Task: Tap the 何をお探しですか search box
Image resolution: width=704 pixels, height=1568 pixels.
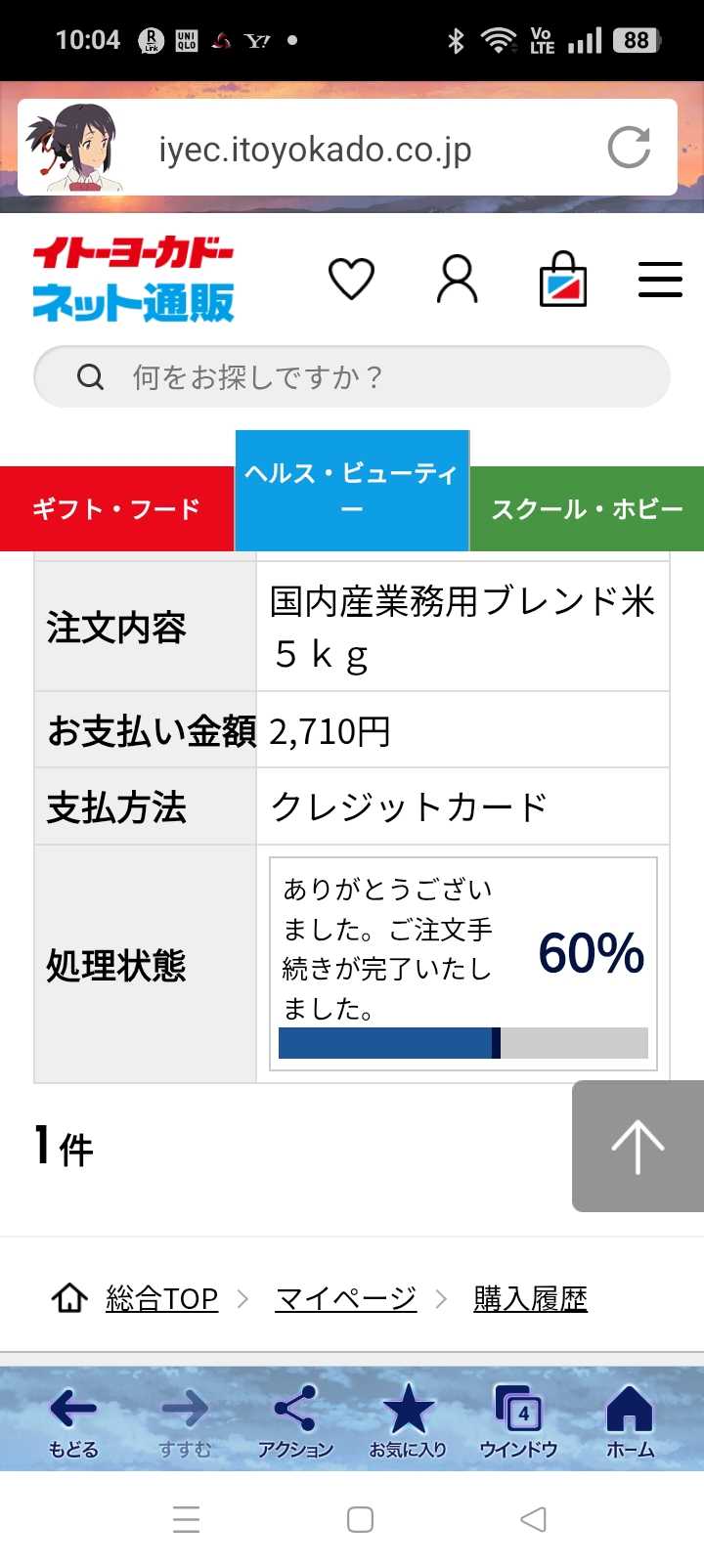Action: tap(352, 377)
